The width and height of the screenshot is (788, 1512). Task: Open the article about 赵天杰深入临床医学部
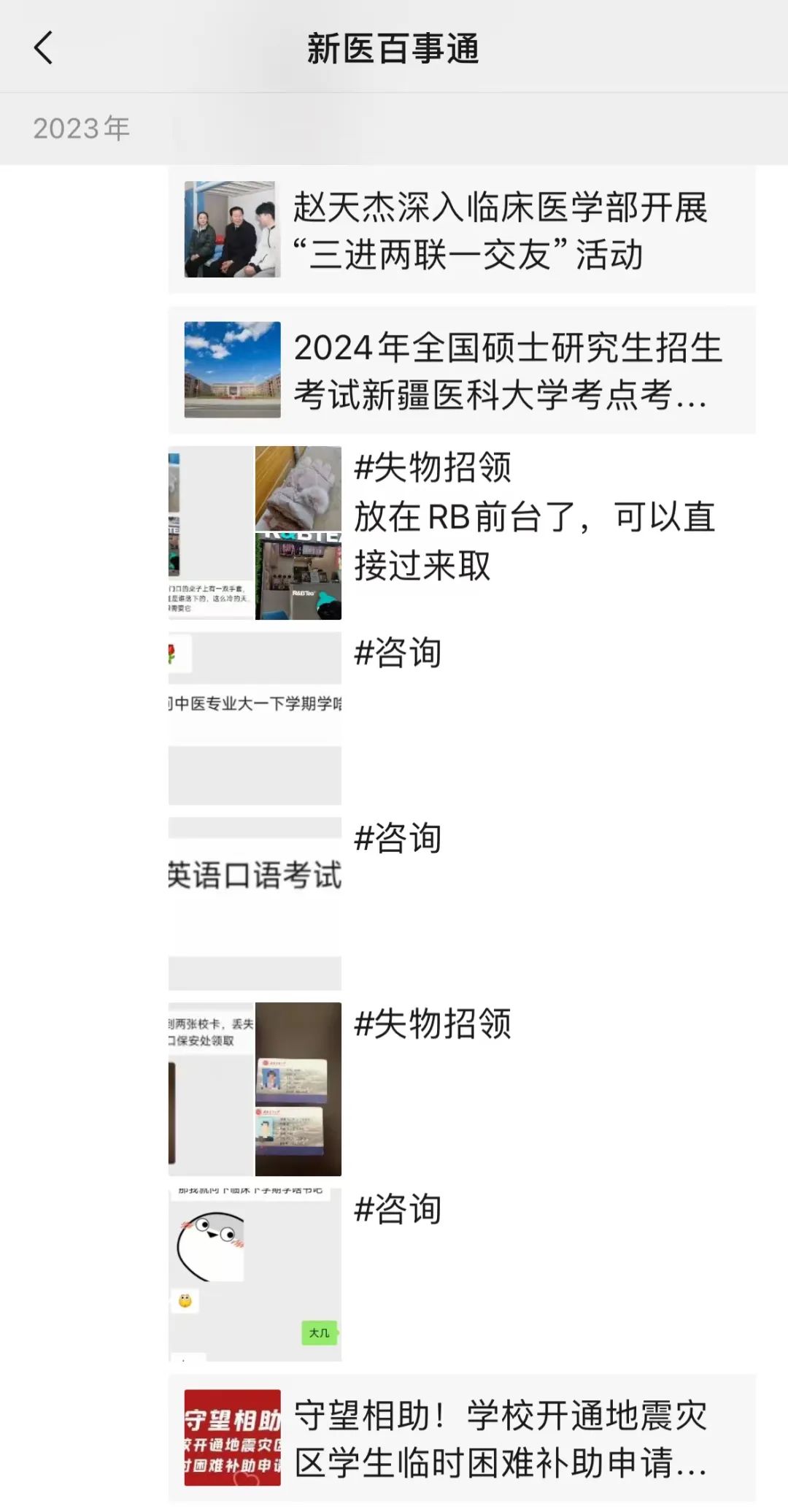pos(462,230)
